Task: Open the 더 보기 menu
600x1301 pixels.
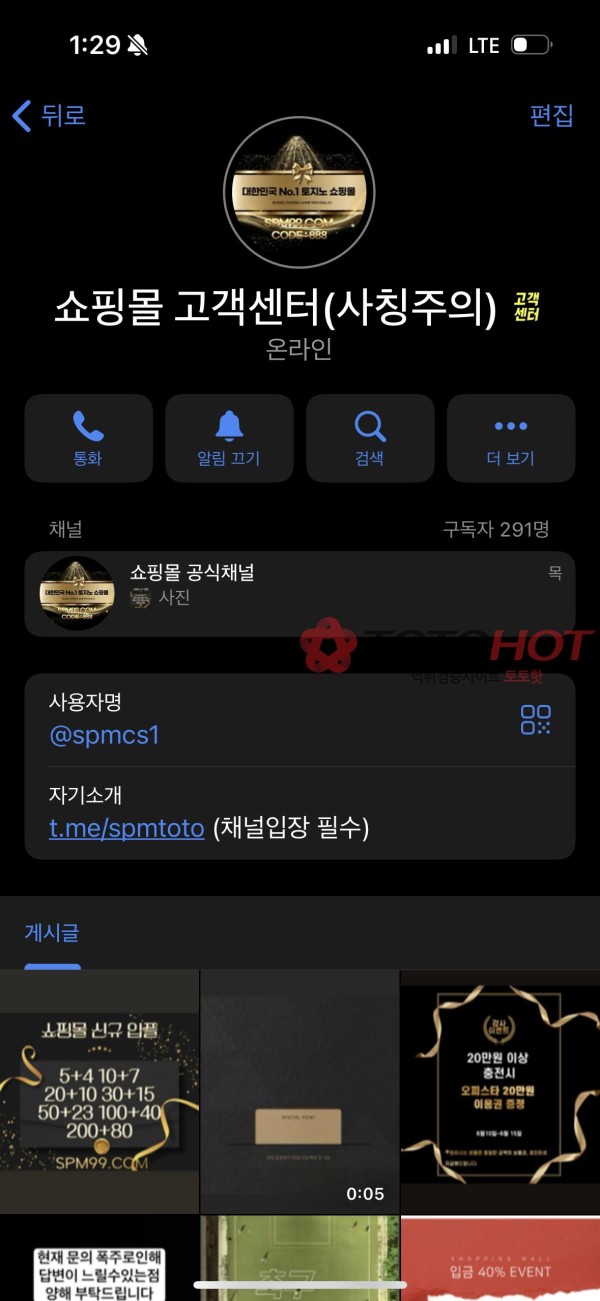Action: [511, 438]
